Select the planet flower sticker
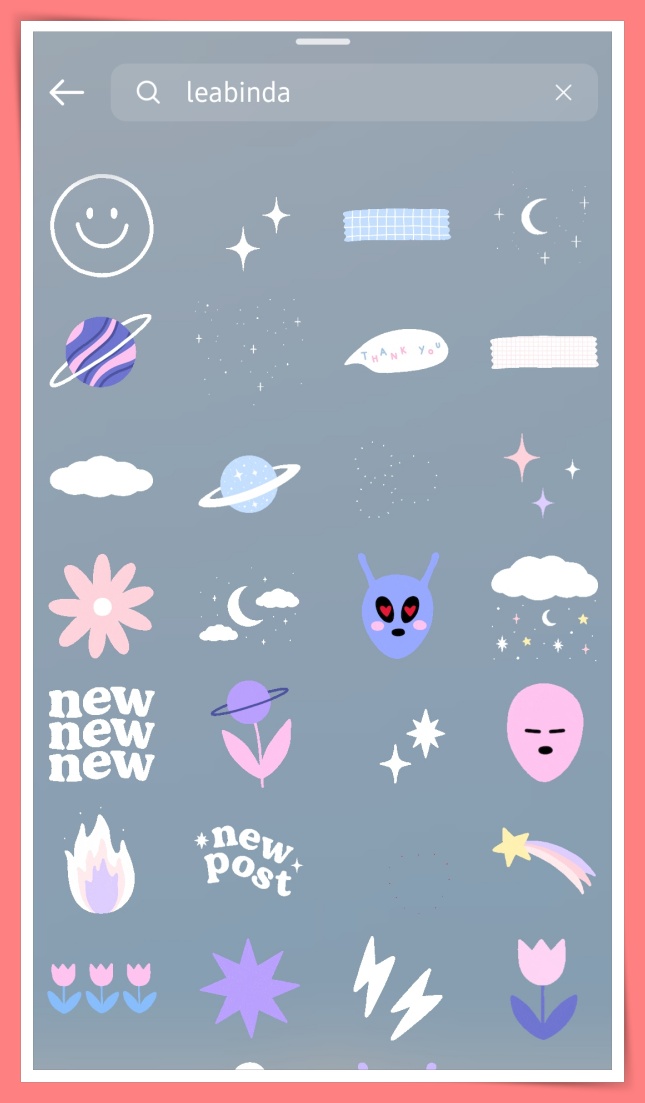Screen dimensions: 645x1103 pos(251,732)
